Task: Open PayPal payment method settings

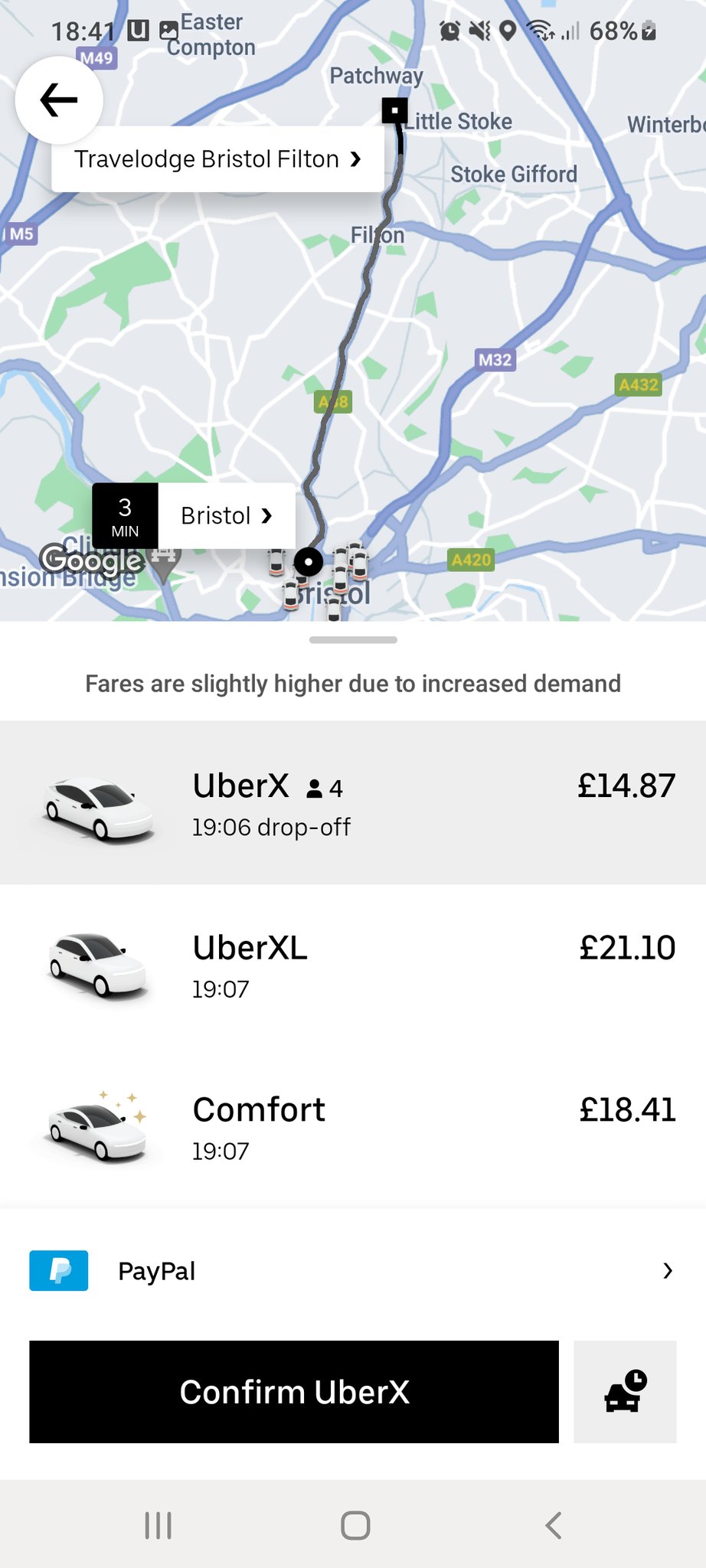Action: tap(353, 1271)
